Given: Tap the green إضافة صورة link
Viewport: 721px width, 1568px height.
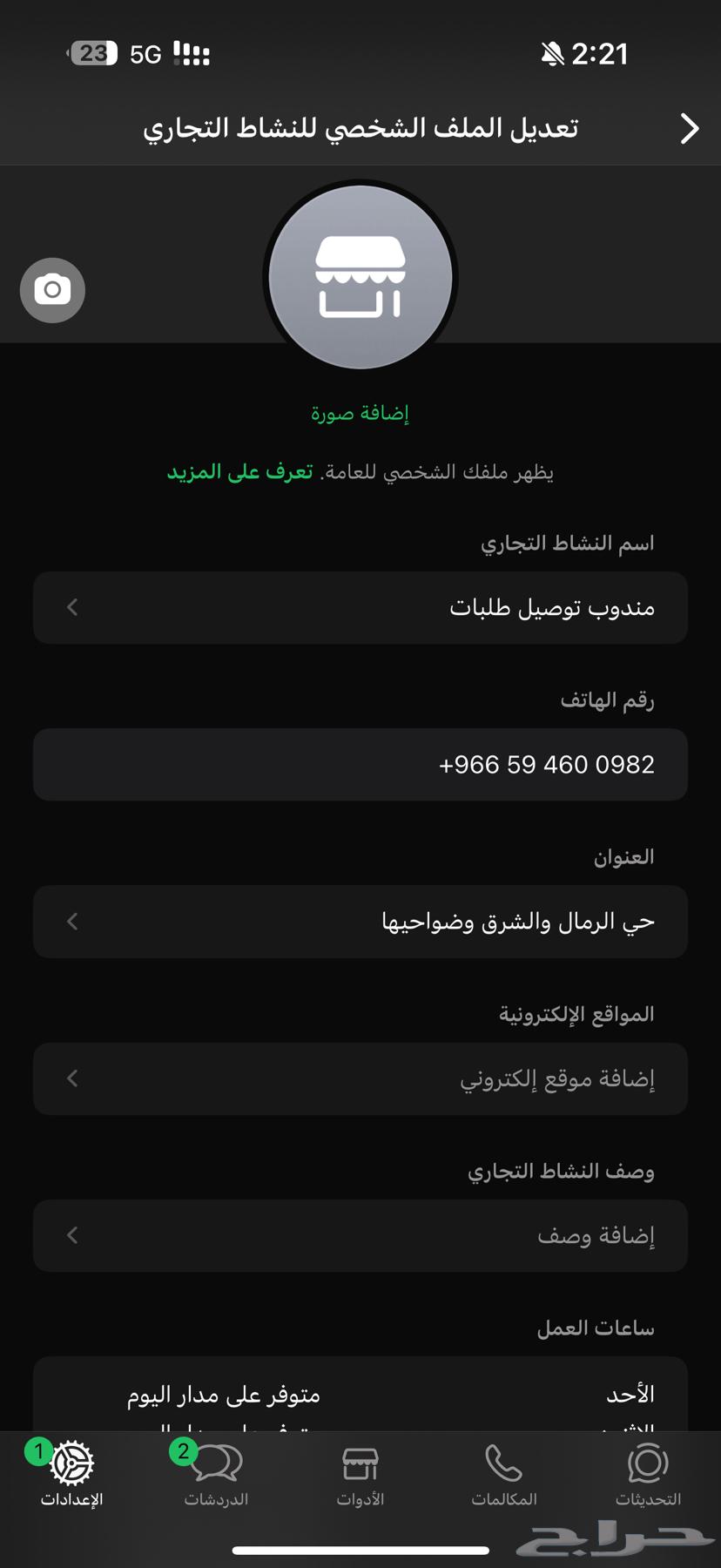Looking at the screenshot, I should [x=360, y=413].
